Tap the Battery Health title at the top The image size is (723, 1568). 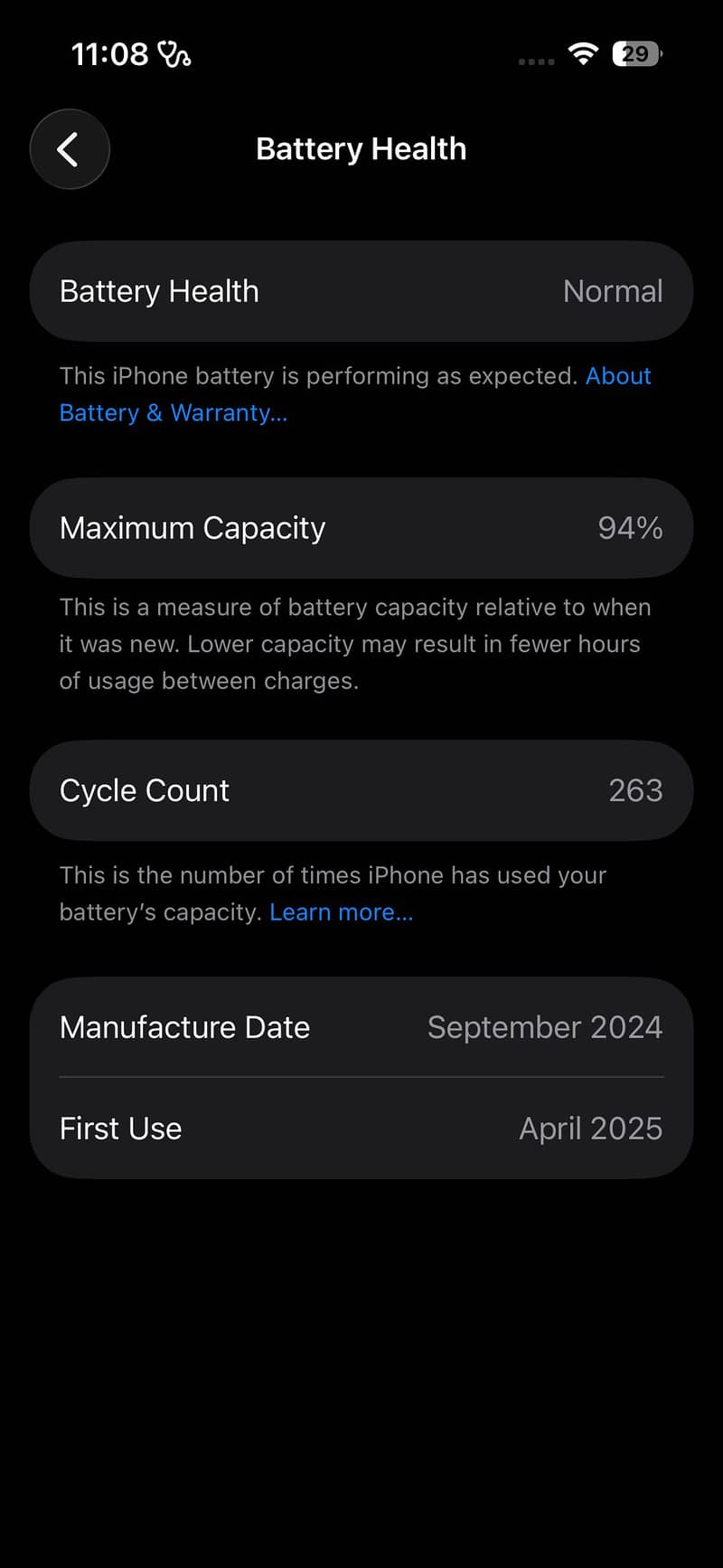361,148
